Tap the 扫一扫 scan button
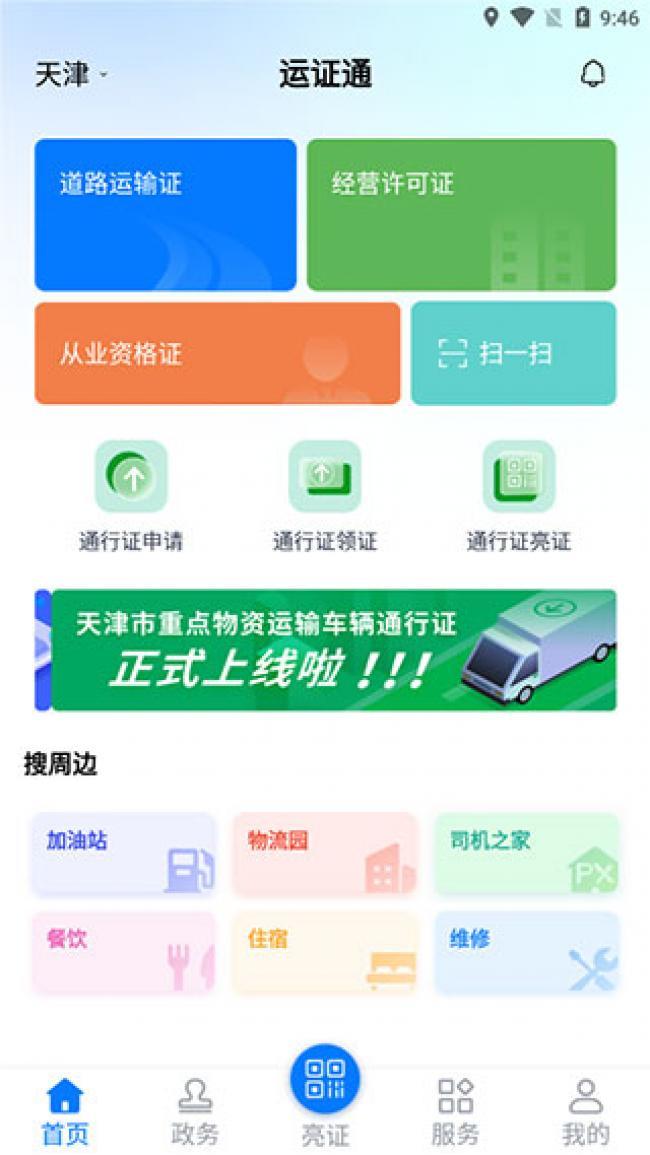The width and height of the screenshot is (650, 1155). [x=513, y=353]
